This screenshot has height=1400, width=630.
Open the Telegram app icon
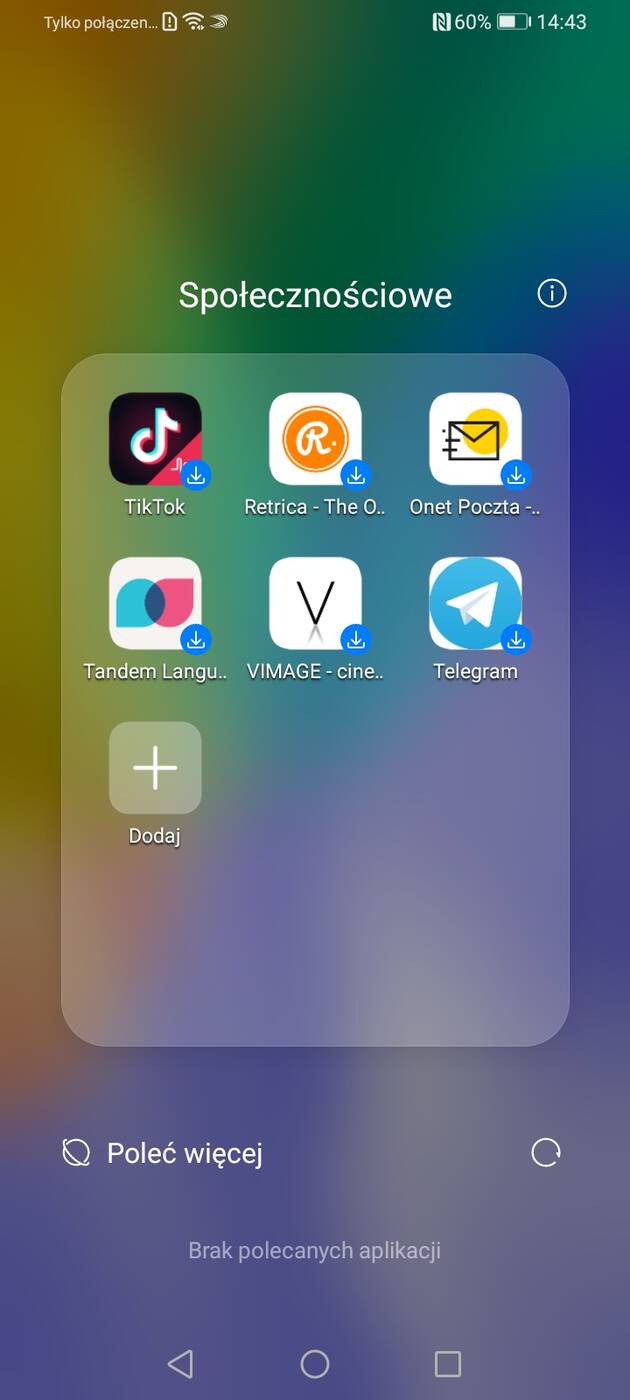coord(475,603)
